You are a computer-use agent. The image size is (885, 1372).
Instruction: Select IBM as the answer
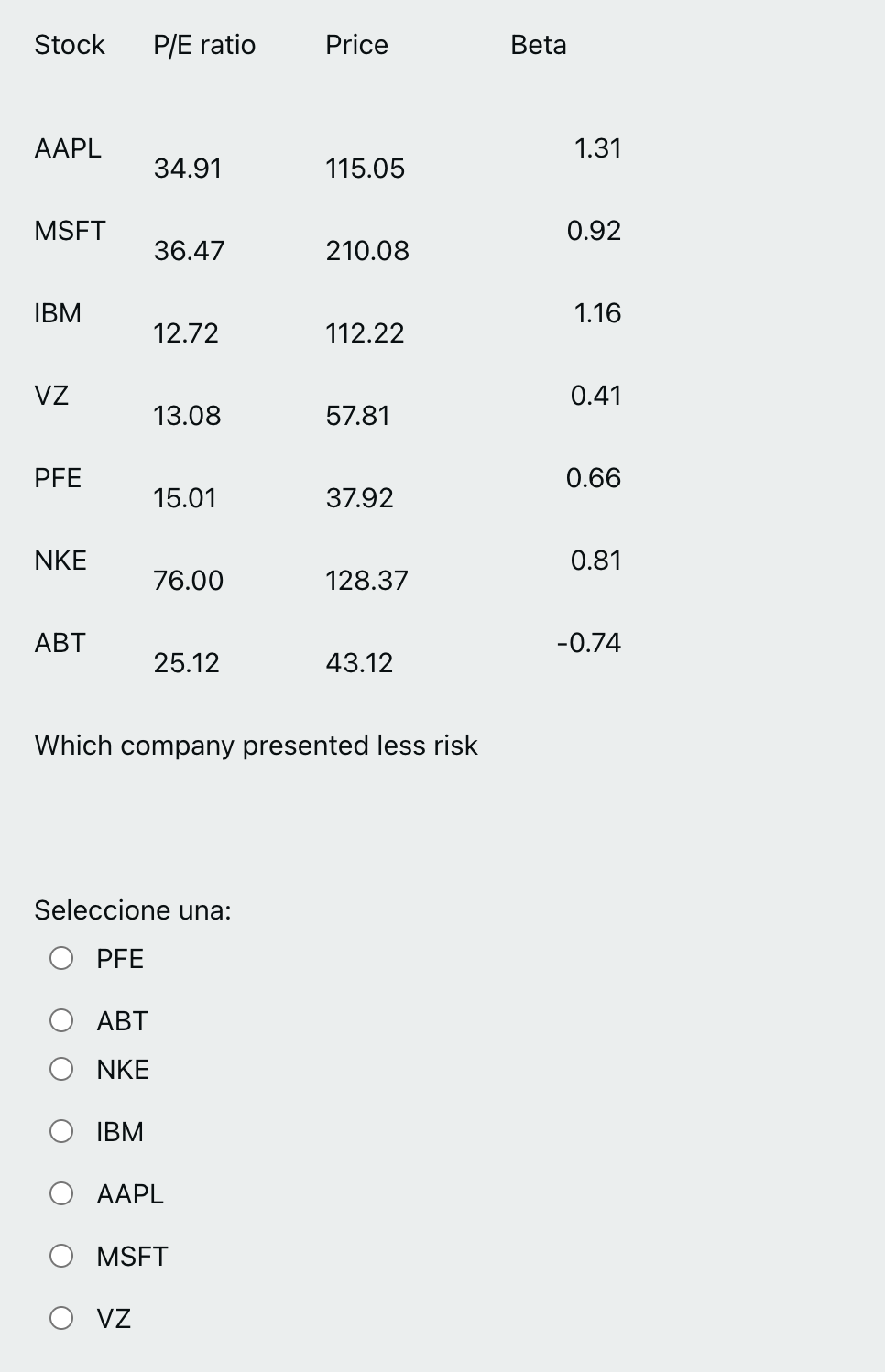pos(61,1131)
